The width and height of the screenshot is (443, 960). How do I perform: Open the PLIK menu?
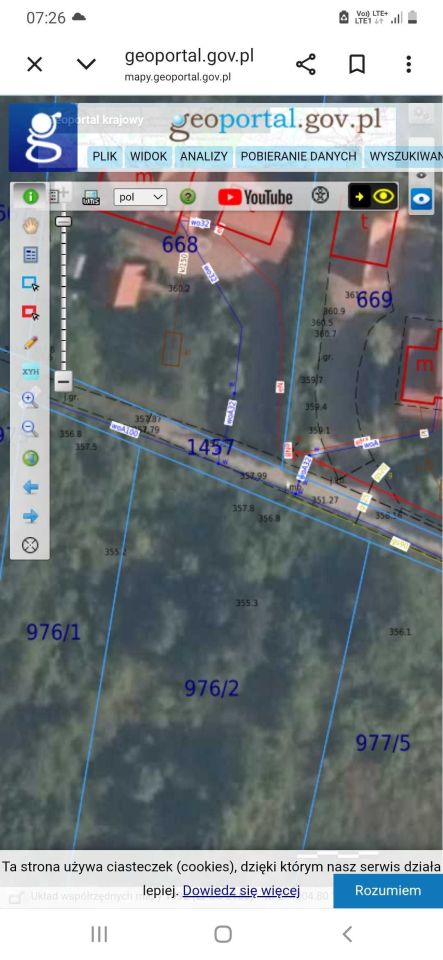[105, 156]
